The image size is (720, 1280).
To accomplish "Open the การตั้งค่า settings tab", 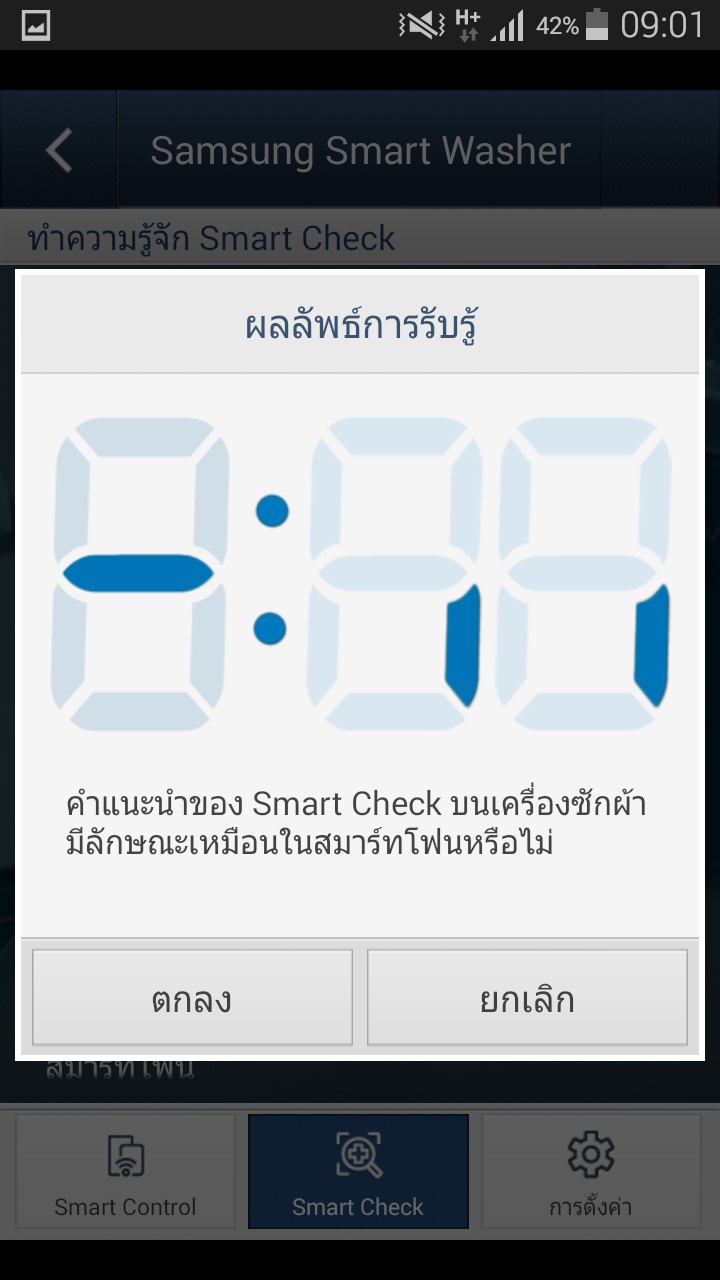I will pyautogui.click(x=591, y=1171).
